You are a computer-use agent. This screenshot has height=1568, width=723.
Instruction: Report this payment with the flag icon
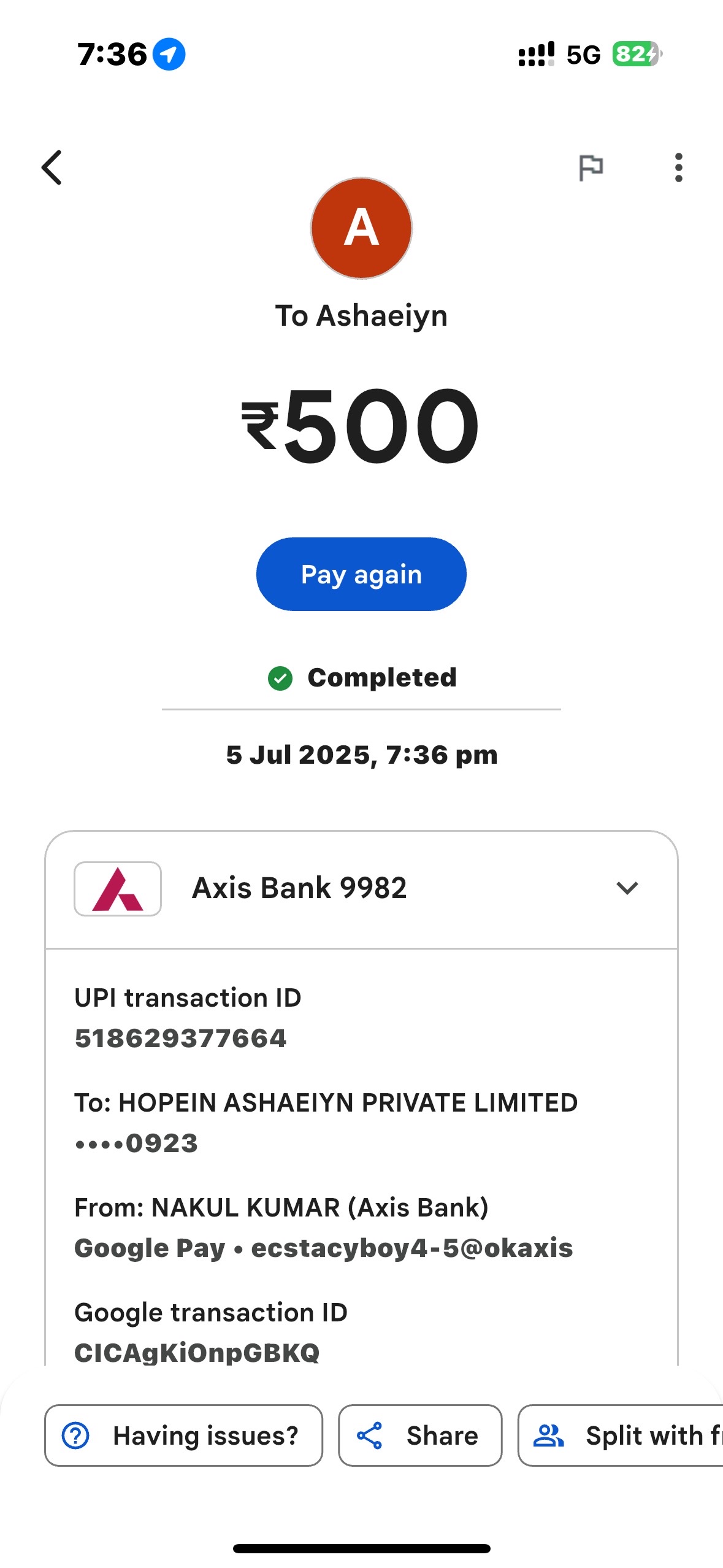point(591,167)
